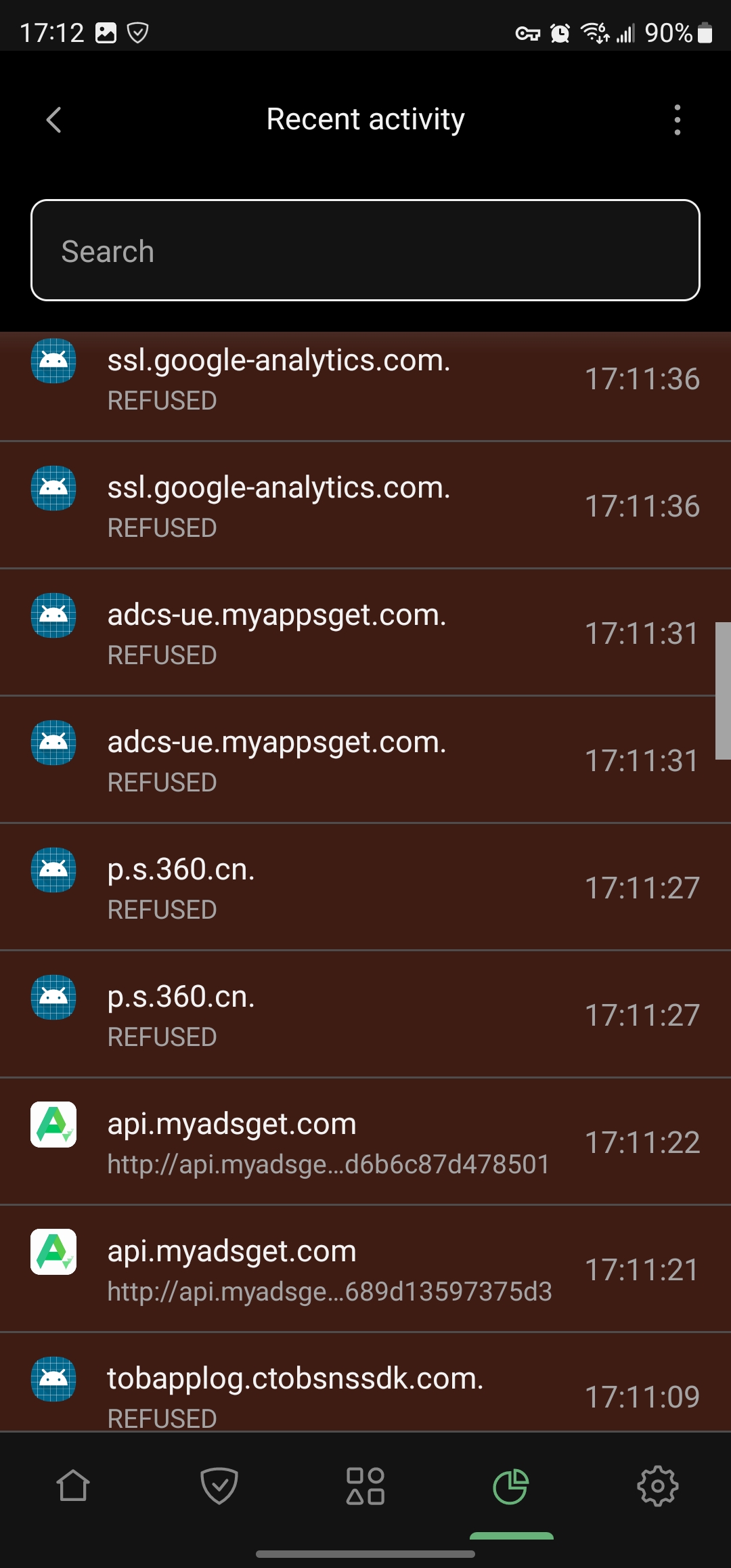Tap the Android icon beside p.s.360.cn
This screenshot has height=1568, width=731.
[x=53, y=871]
